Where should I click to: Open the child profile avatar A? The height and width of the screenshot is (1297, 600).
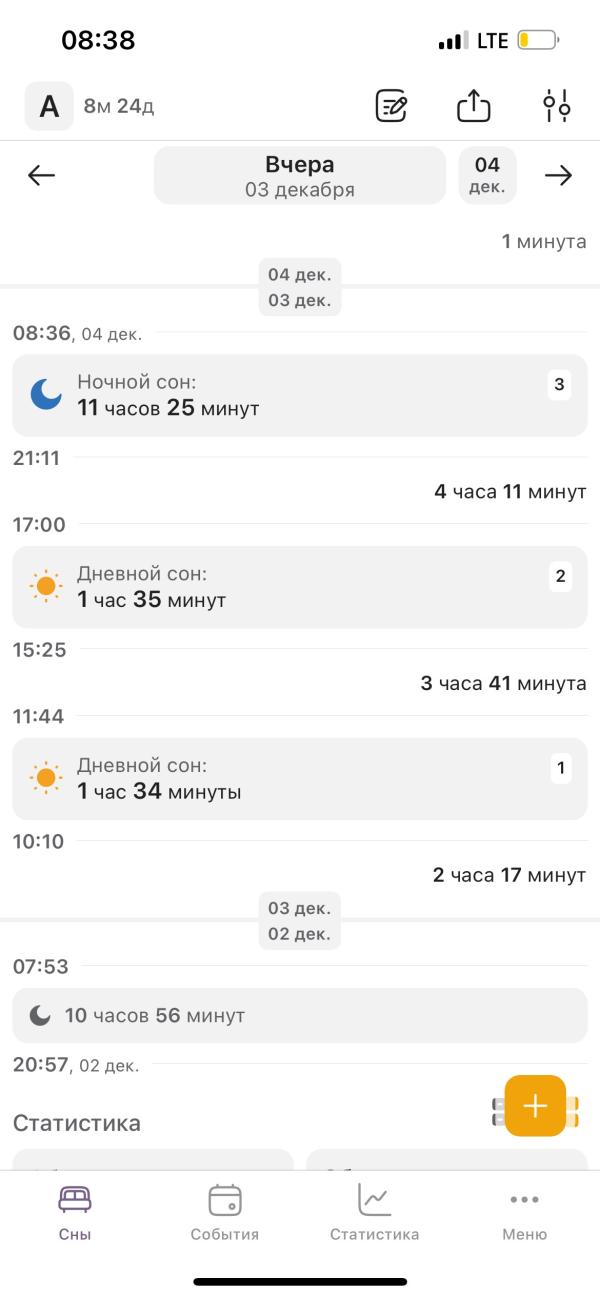click(x=49, y=106)
